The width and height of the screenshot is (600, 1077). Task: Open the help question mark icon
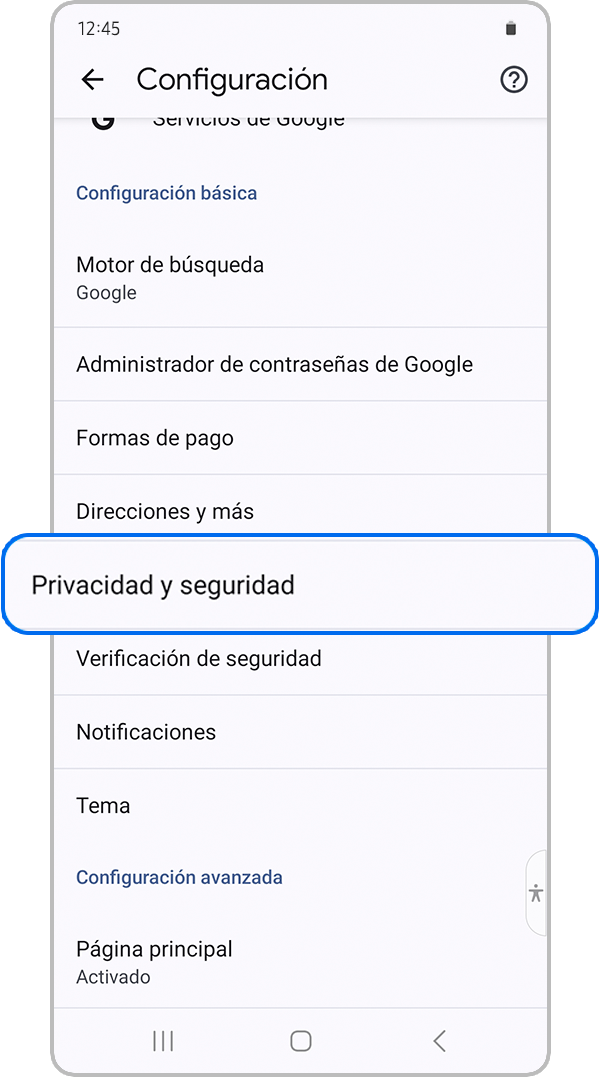(x=513, y=80)
